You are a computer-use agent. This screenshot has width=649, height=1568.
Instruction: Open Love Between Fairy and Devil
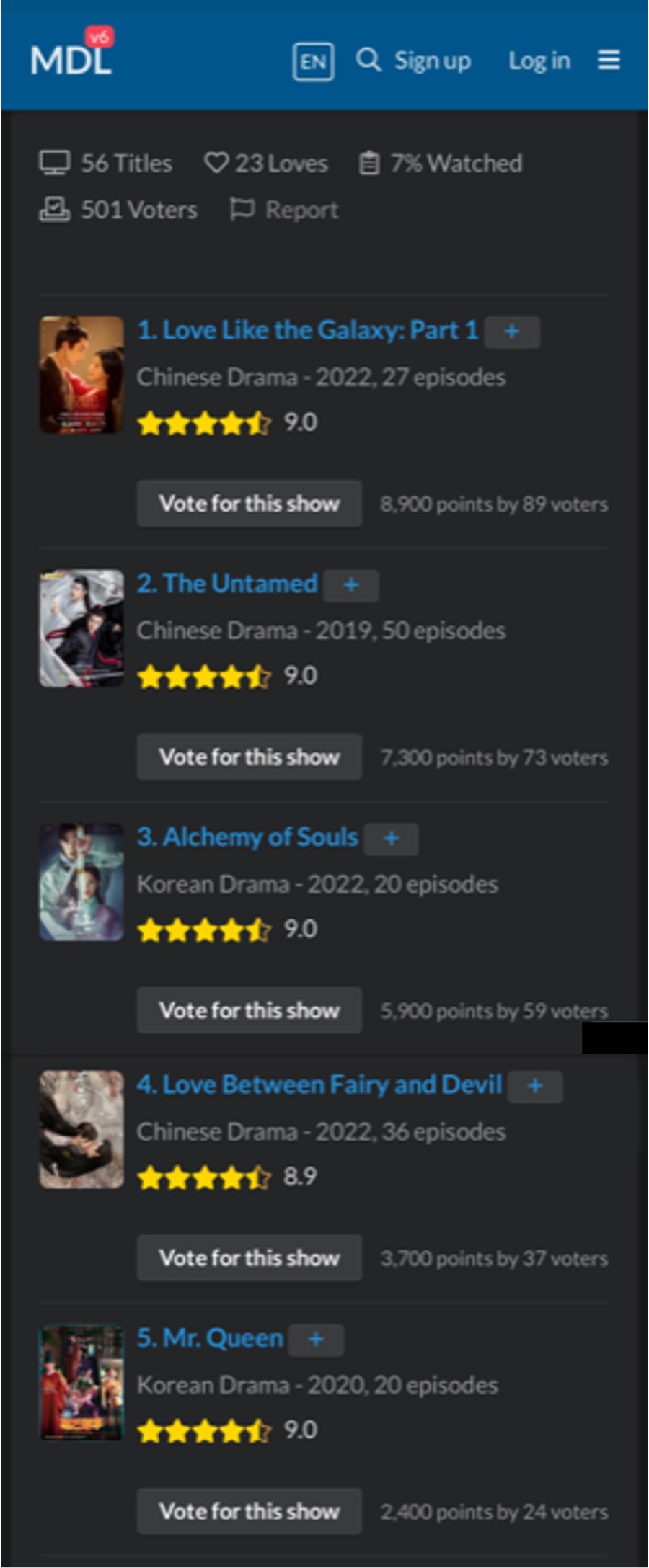[x=319, y=1084]
